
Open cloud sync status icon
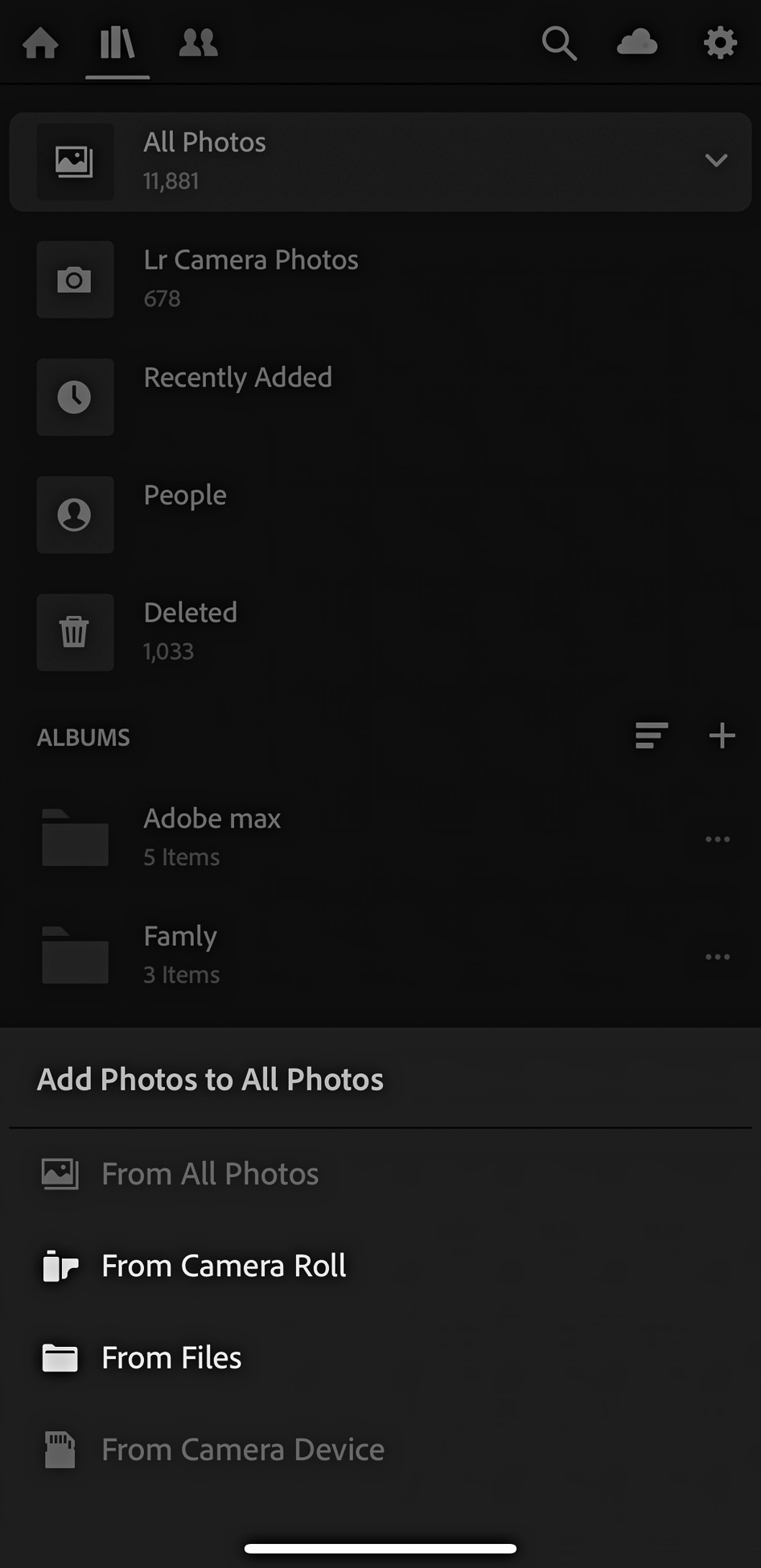(x=636, y=44)
